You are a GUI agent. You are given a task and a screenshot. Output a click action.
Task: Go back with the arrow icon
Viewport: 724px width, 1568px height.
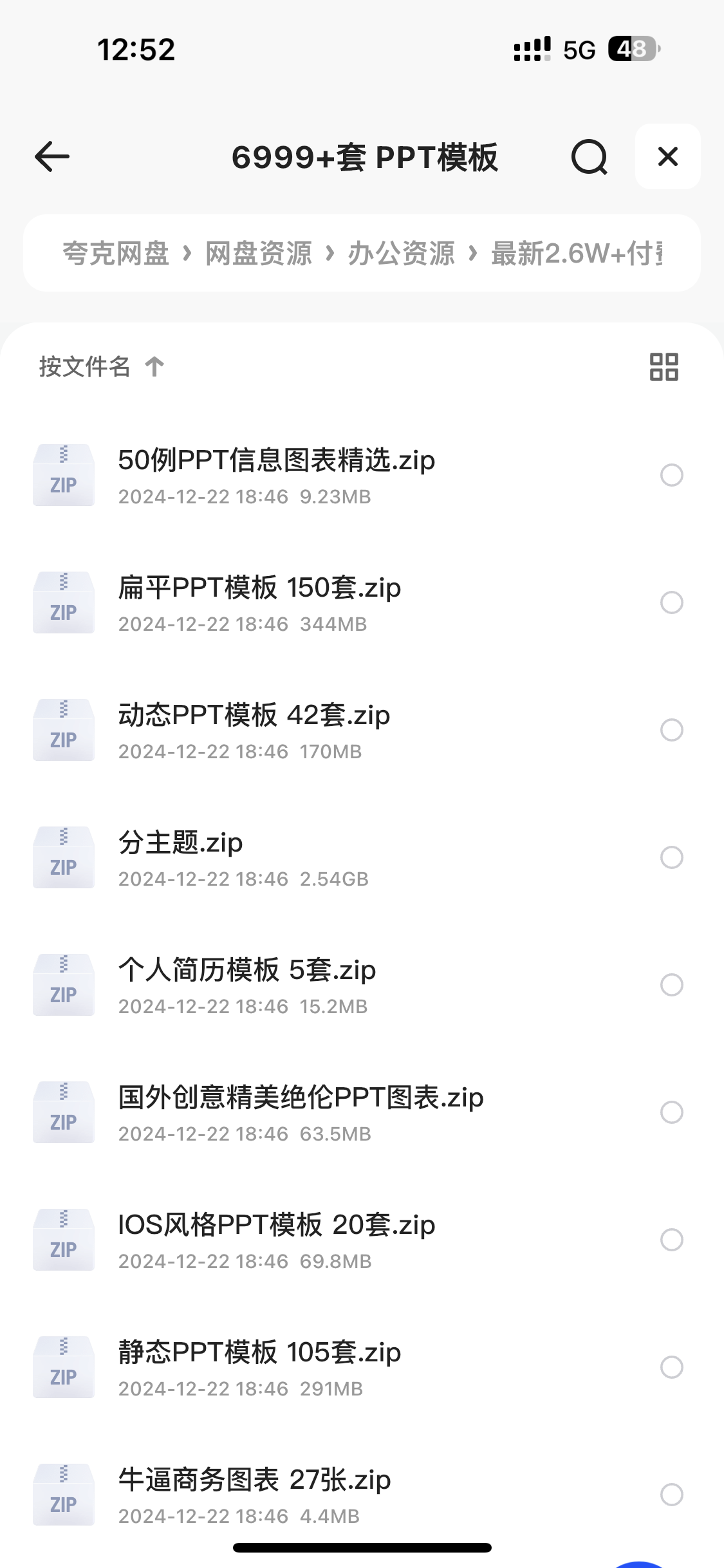click(x=52, y=157)
